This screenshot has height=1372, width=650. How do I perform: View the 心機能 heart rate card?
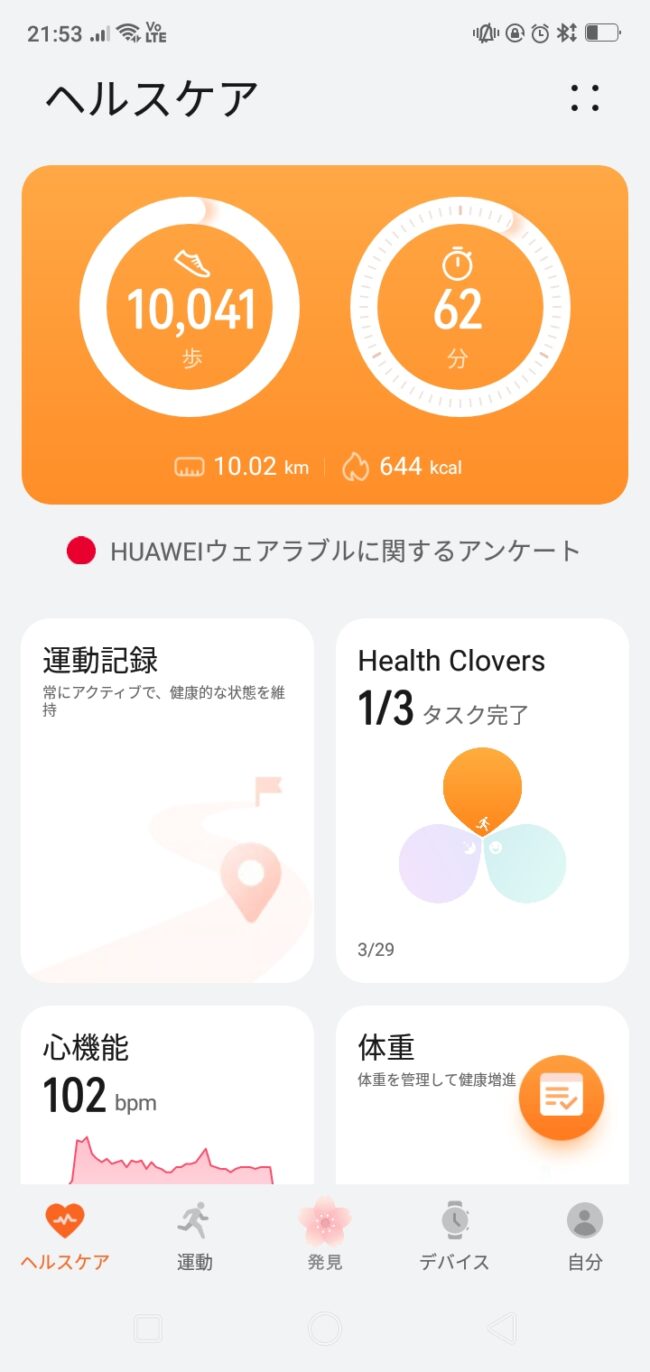[167, 1095]
